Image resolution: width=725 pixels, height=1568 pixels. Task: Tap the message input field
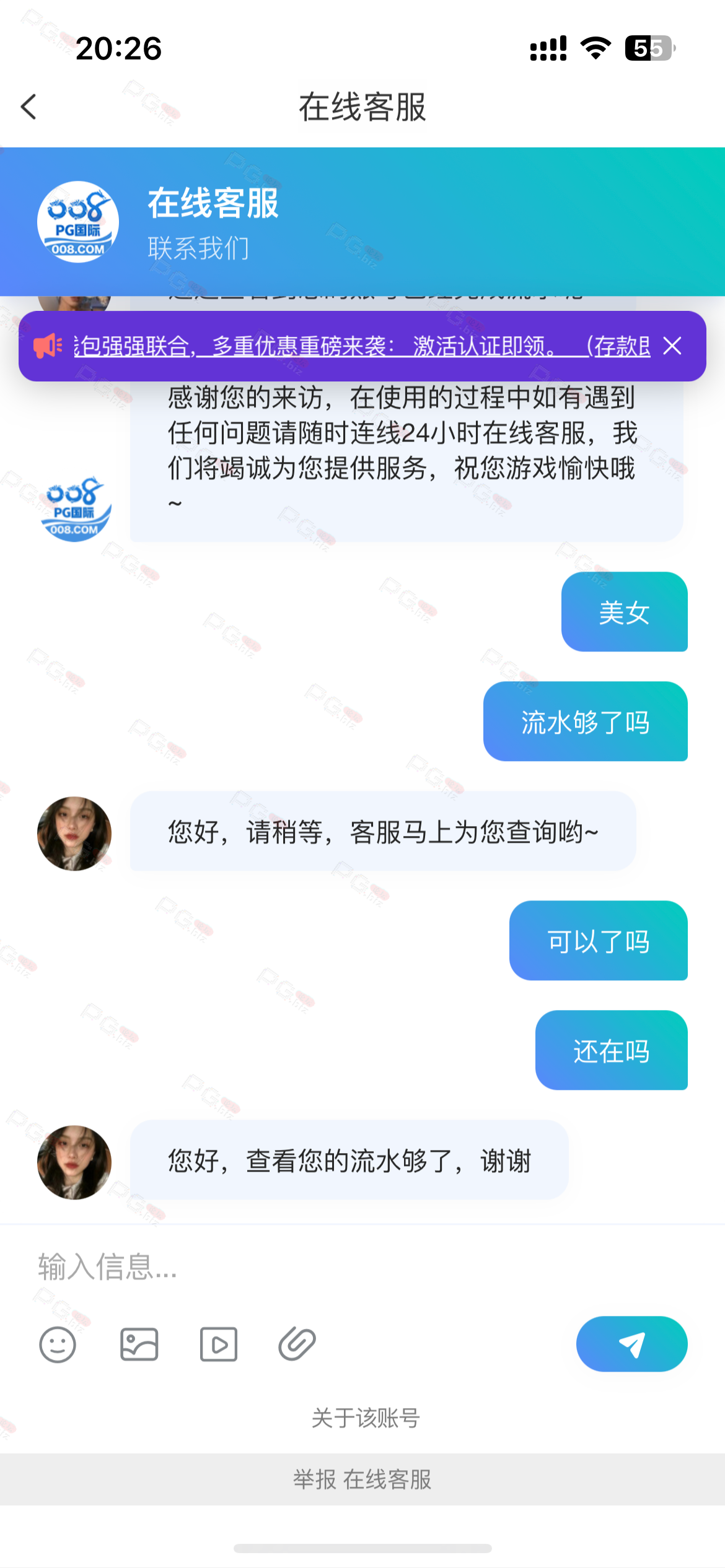(362, 1266)
